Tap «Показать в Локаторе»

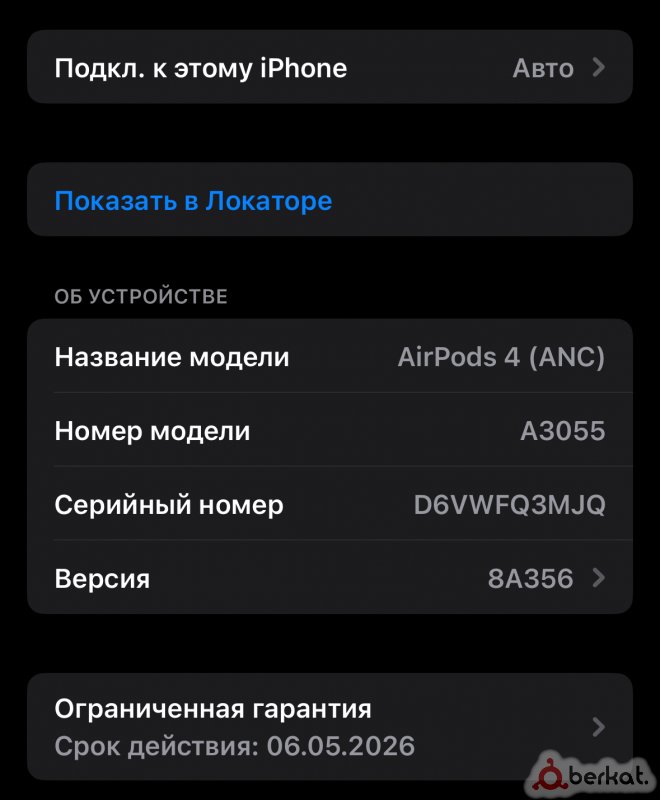(x=193, y=201)
